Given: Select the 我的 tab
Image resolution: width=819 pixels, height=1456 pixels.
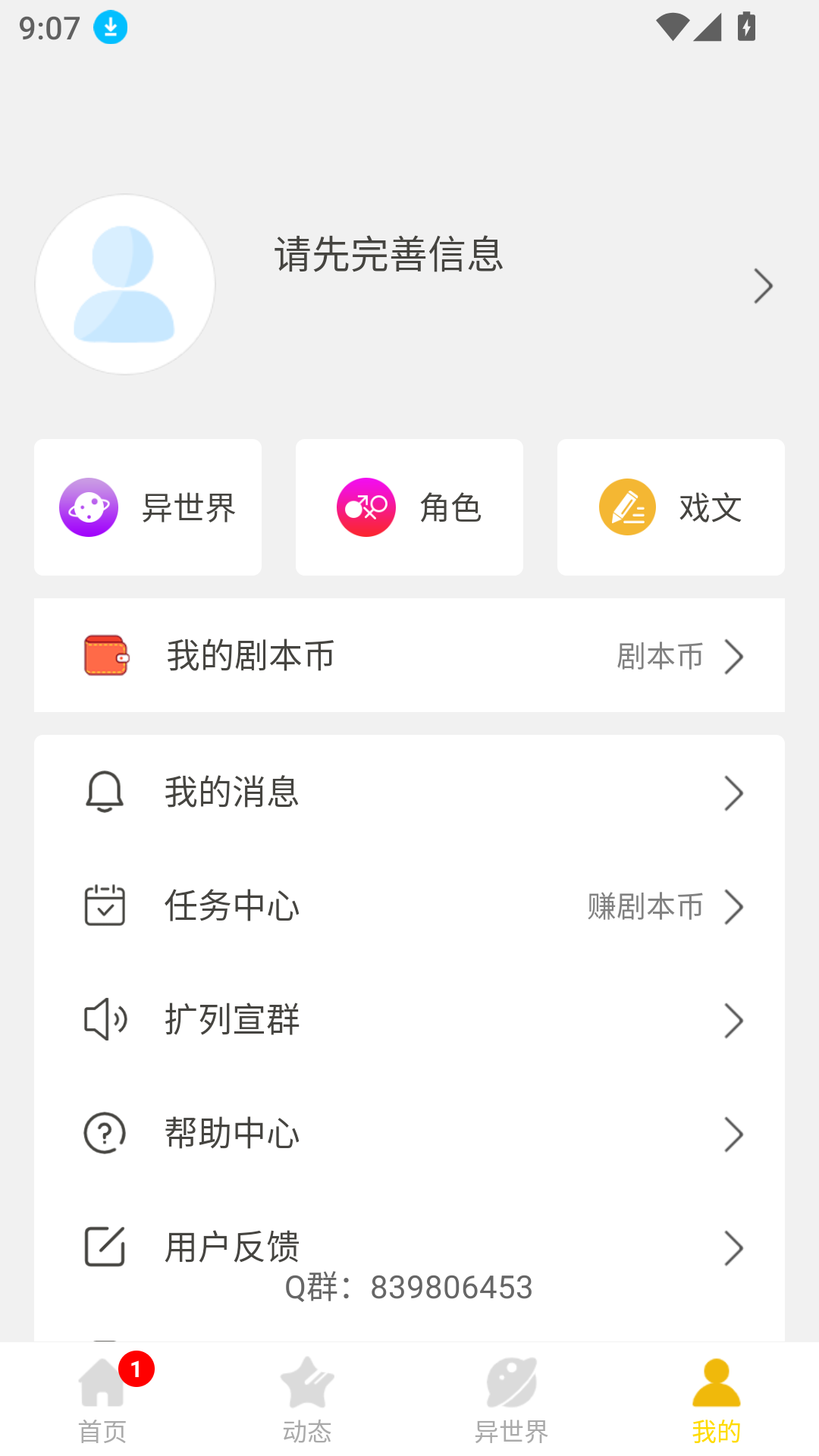Looking at the screenshot, I should (x=716, y=1400).
